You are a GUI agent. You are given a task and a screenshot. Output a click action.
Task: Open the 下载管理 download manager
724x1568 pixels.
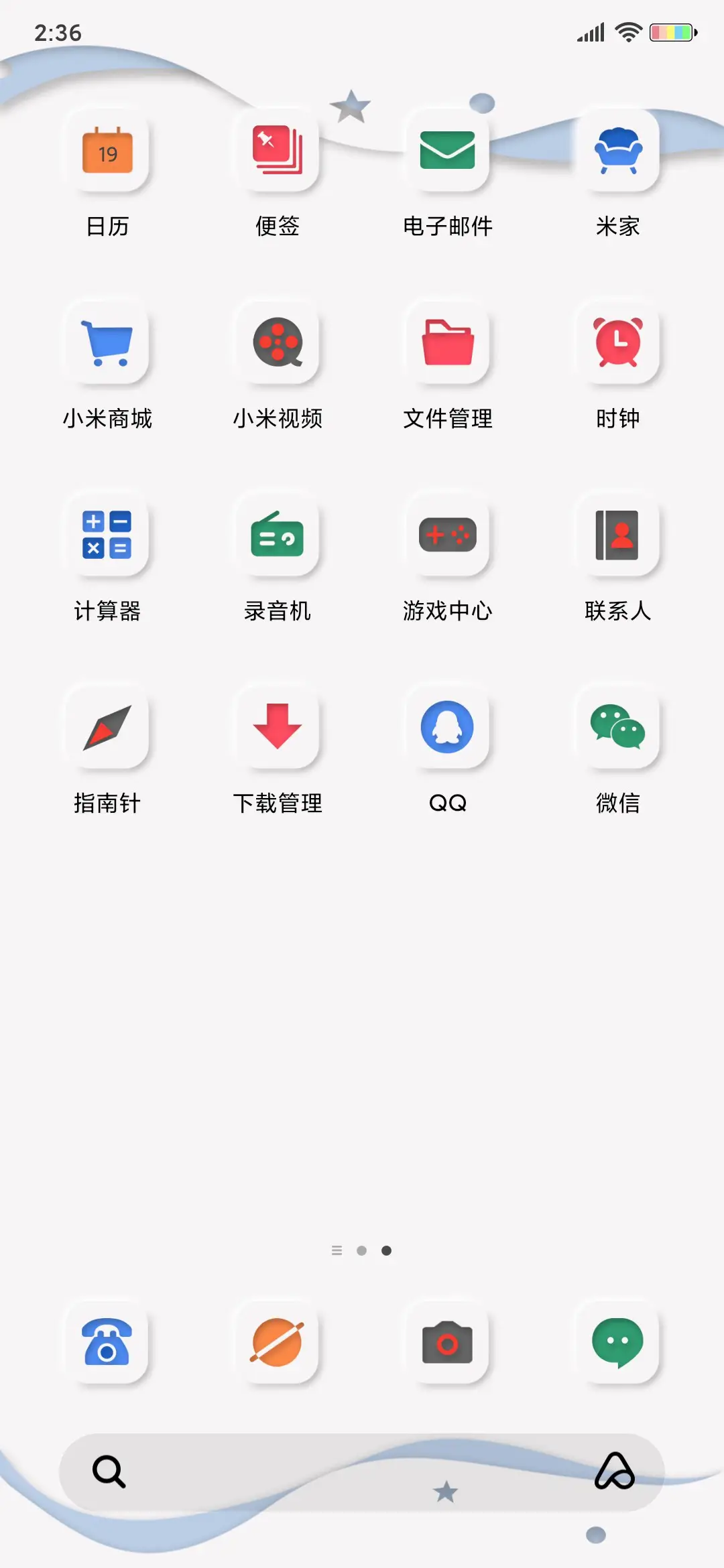278,727
